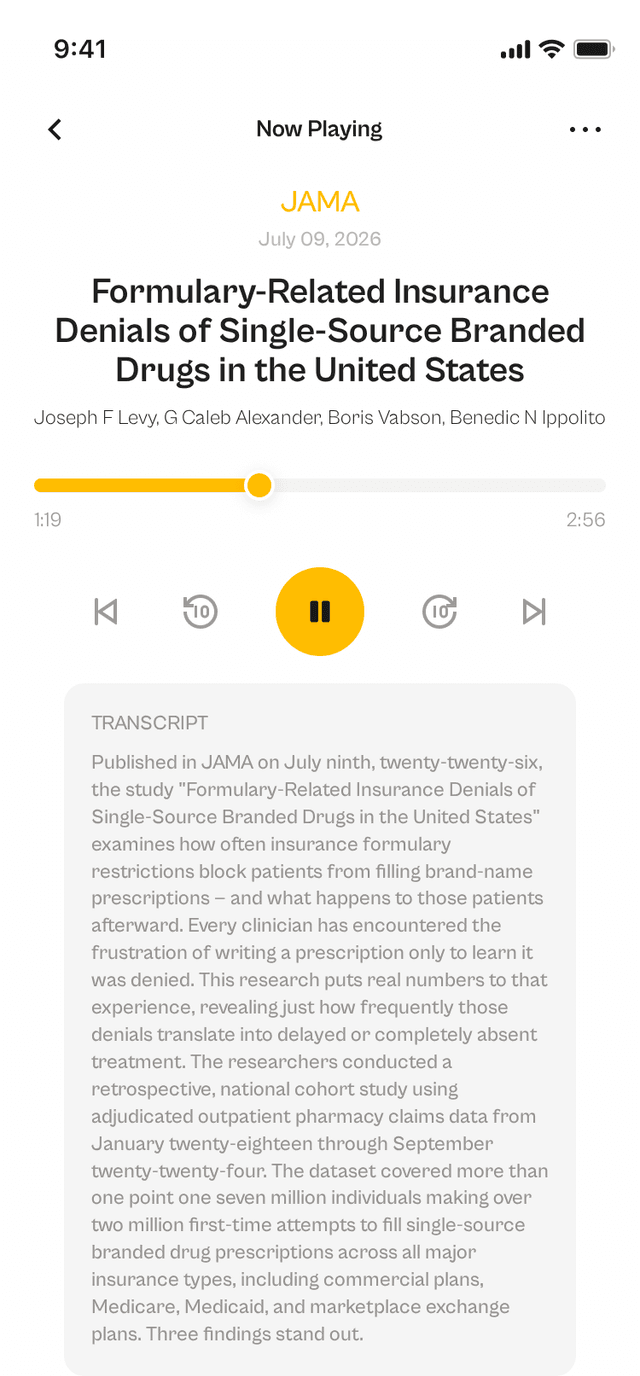This screenshot has width=640, height=1376.
Task: Jump to the previous track
Action: coord(105,611)
